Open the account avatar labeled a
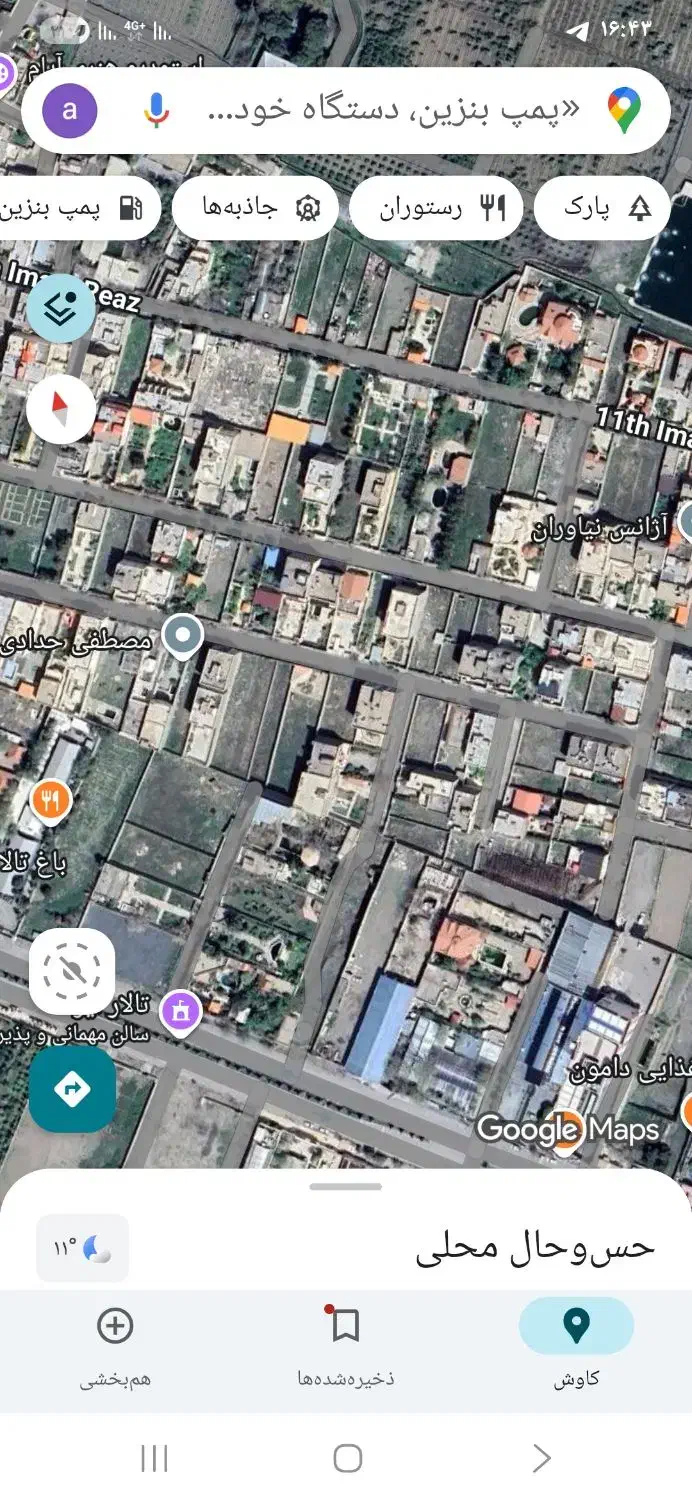The width and height of the screenshot is (692, 1500). [x=70, y=110]
